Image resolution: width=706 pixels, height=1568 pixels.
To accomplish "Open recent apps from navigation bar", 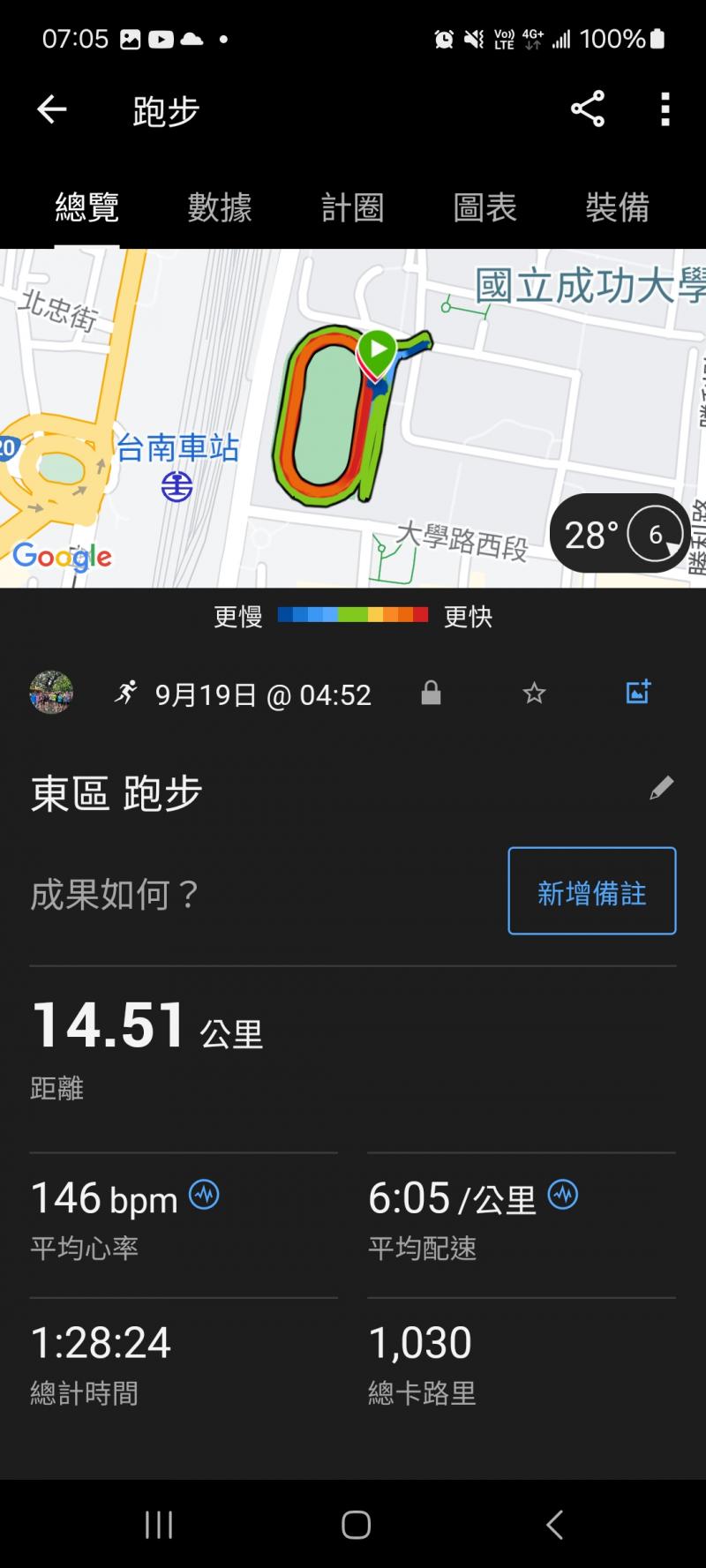I will point(159,1524).
